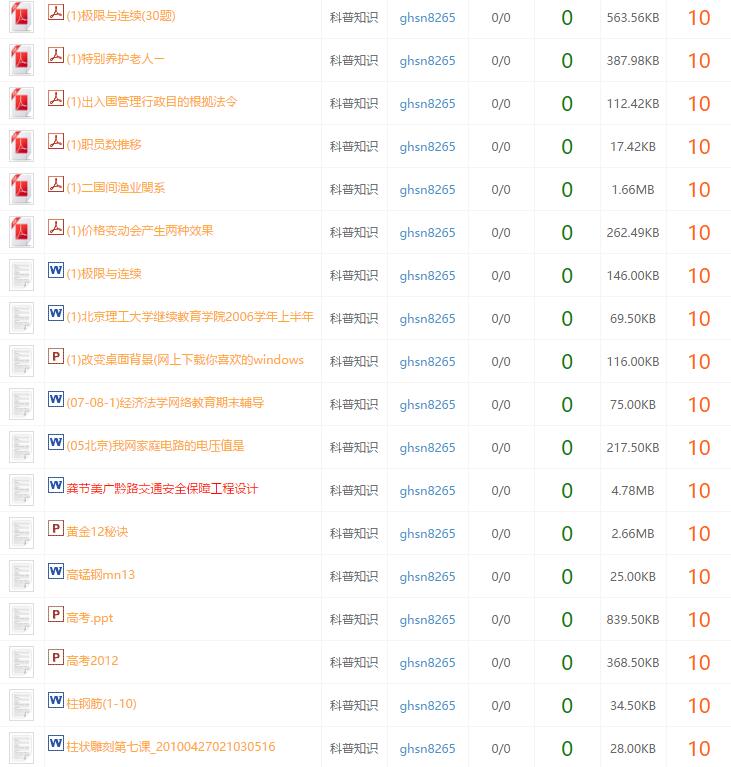The height and width of the screenshot is (767, 731).
Task: Open 柱状雕刻第七课_20100427021030516
Action: point(170,747)
